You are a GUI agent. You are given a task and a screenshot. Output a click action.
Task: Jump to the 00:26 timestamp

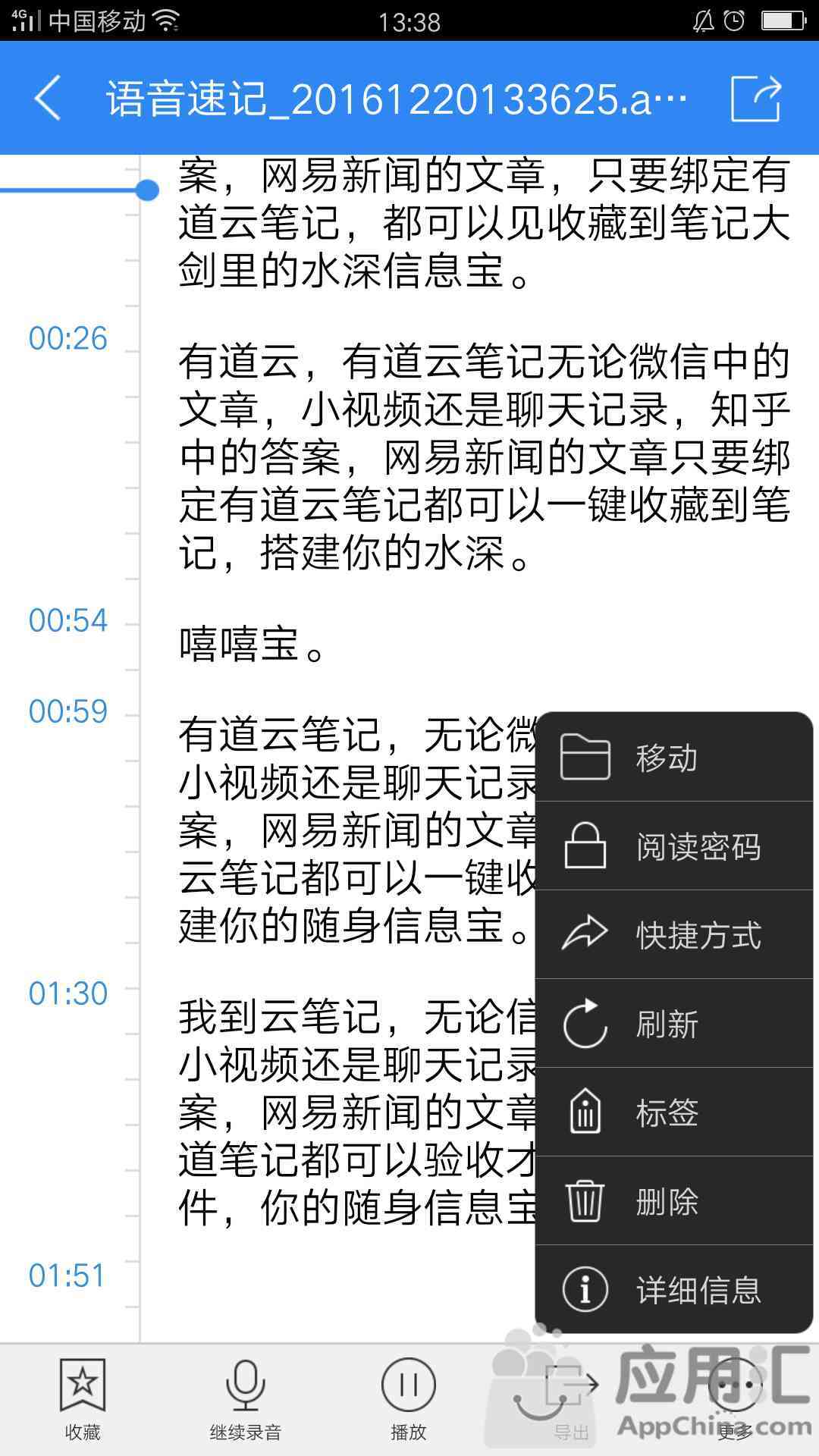(68, 338)
